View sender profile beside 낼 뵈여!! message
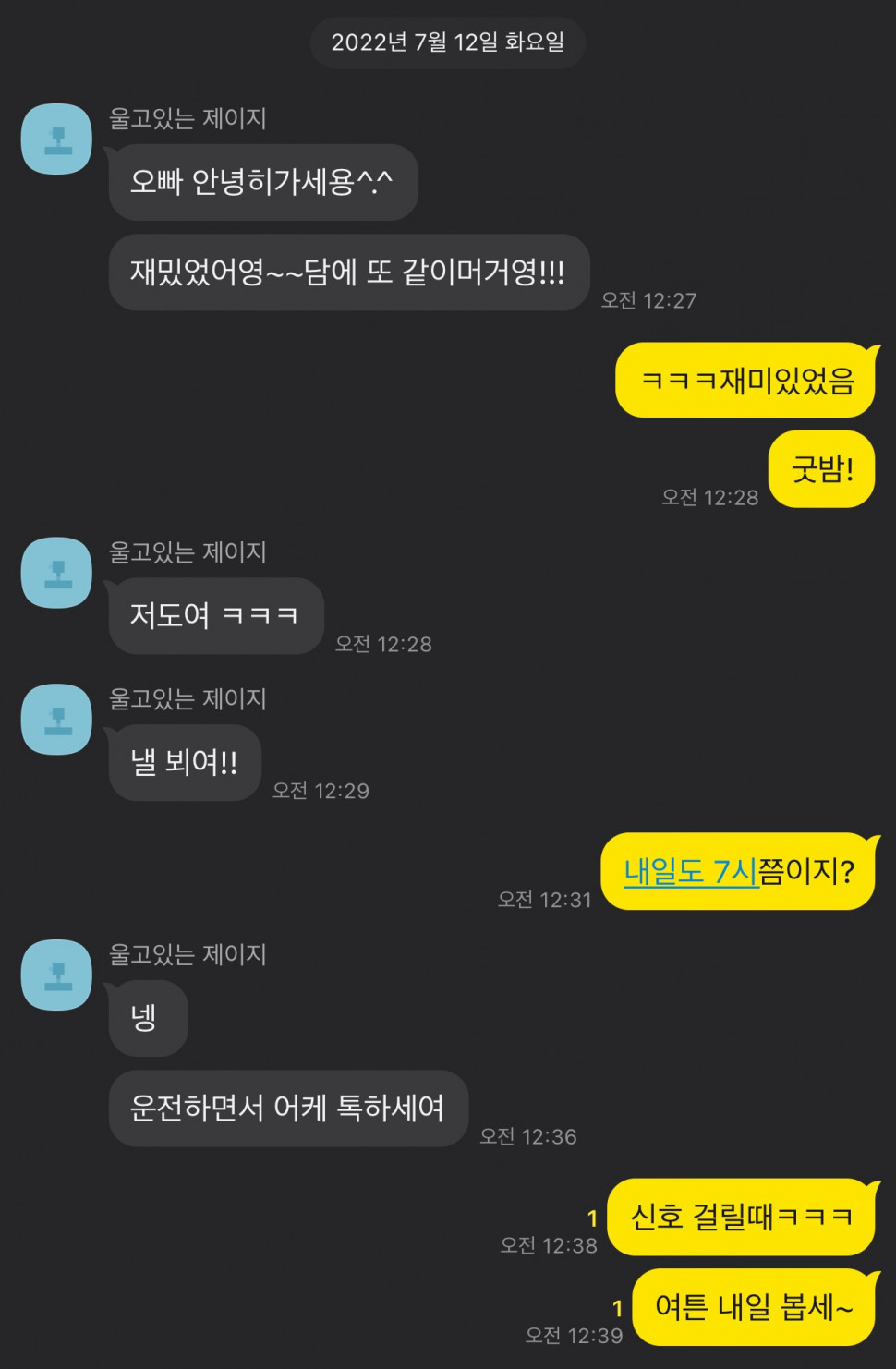The width and height of the screenshot is (896, 1369). point(57,720)
